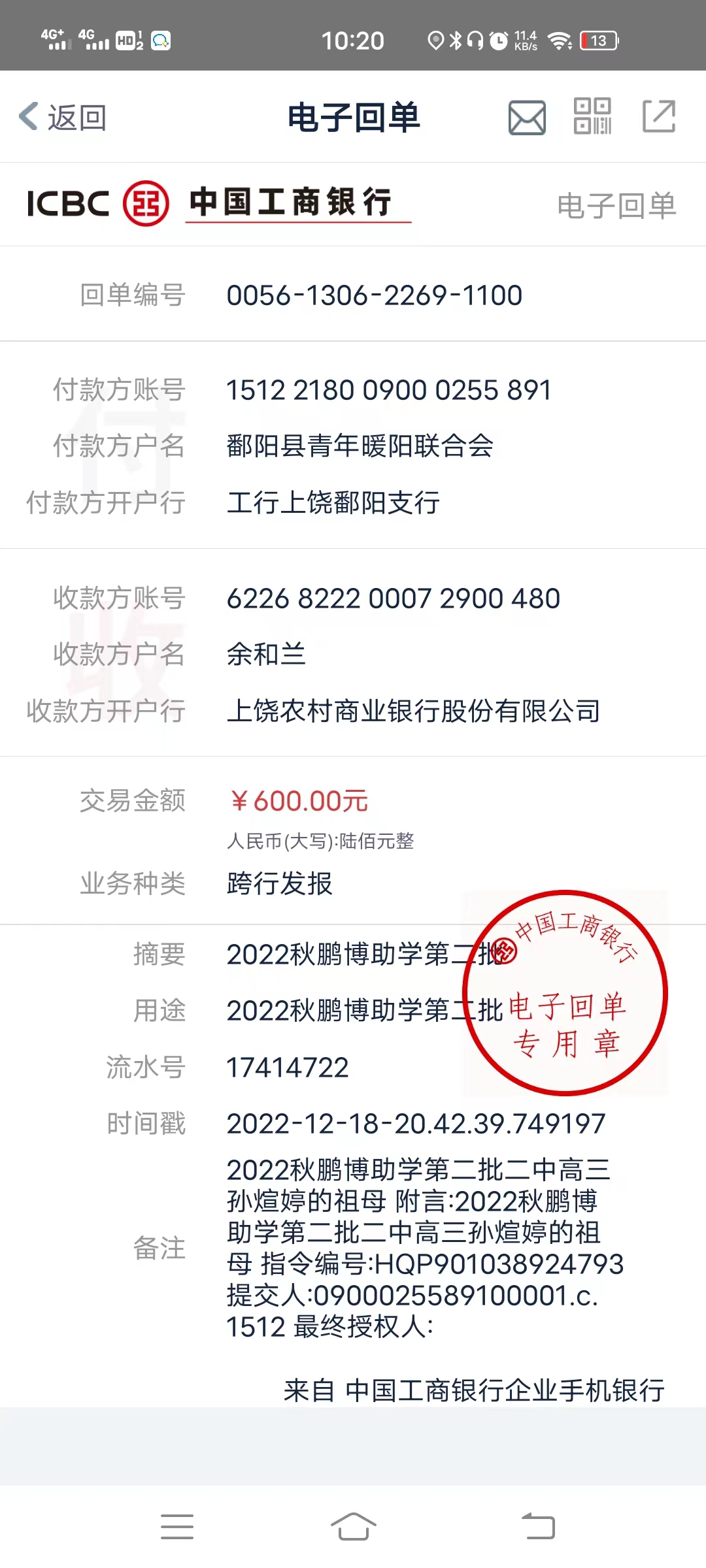The image size is (706, 1568).
Task: Tap the home navigation icon
Action: click(x=353, y=1527)
